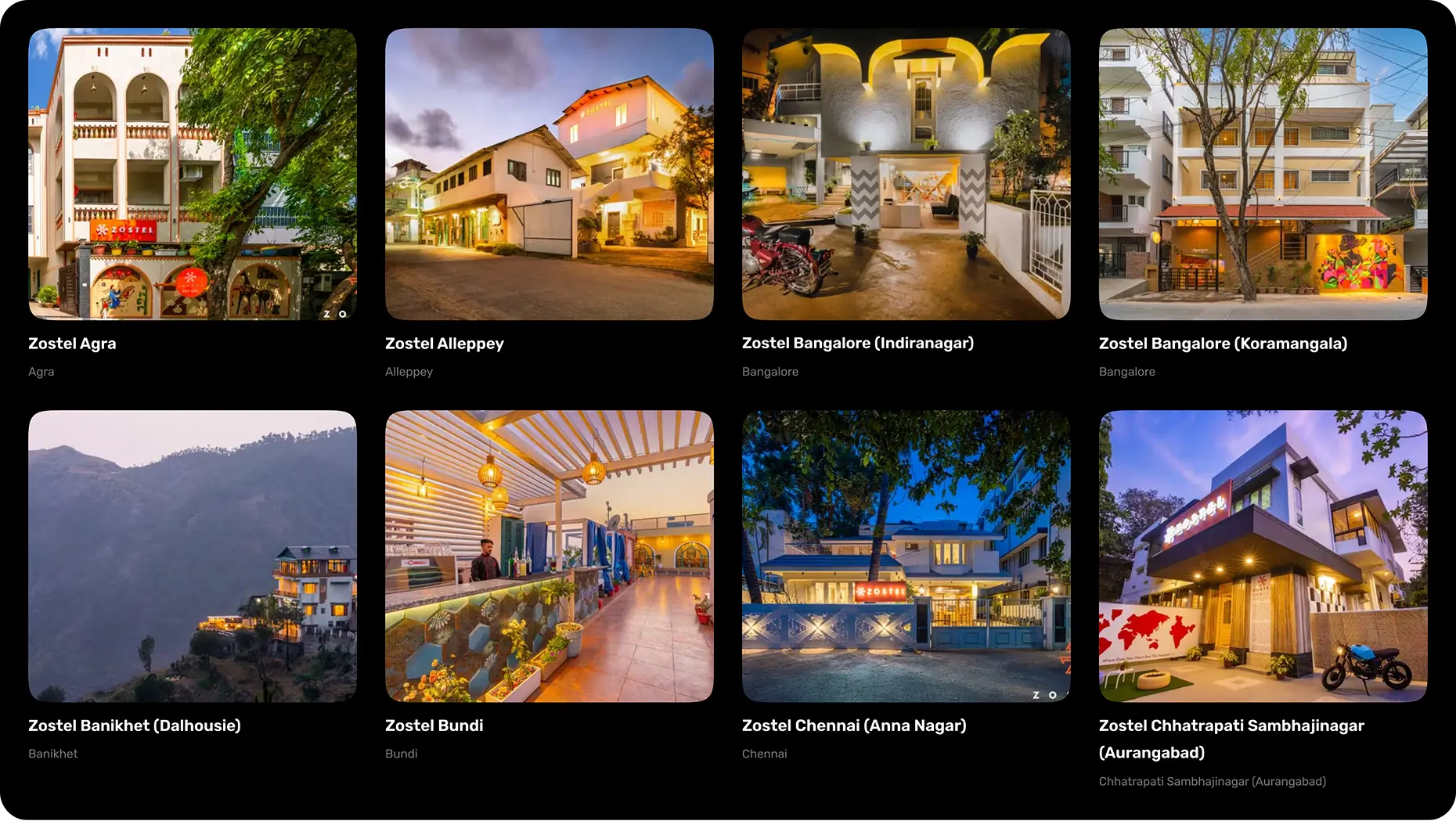Screen dimensions: 1456x821
Task: Open Zostel Chennai (Anna Nagar) listing
Action: 906,556
